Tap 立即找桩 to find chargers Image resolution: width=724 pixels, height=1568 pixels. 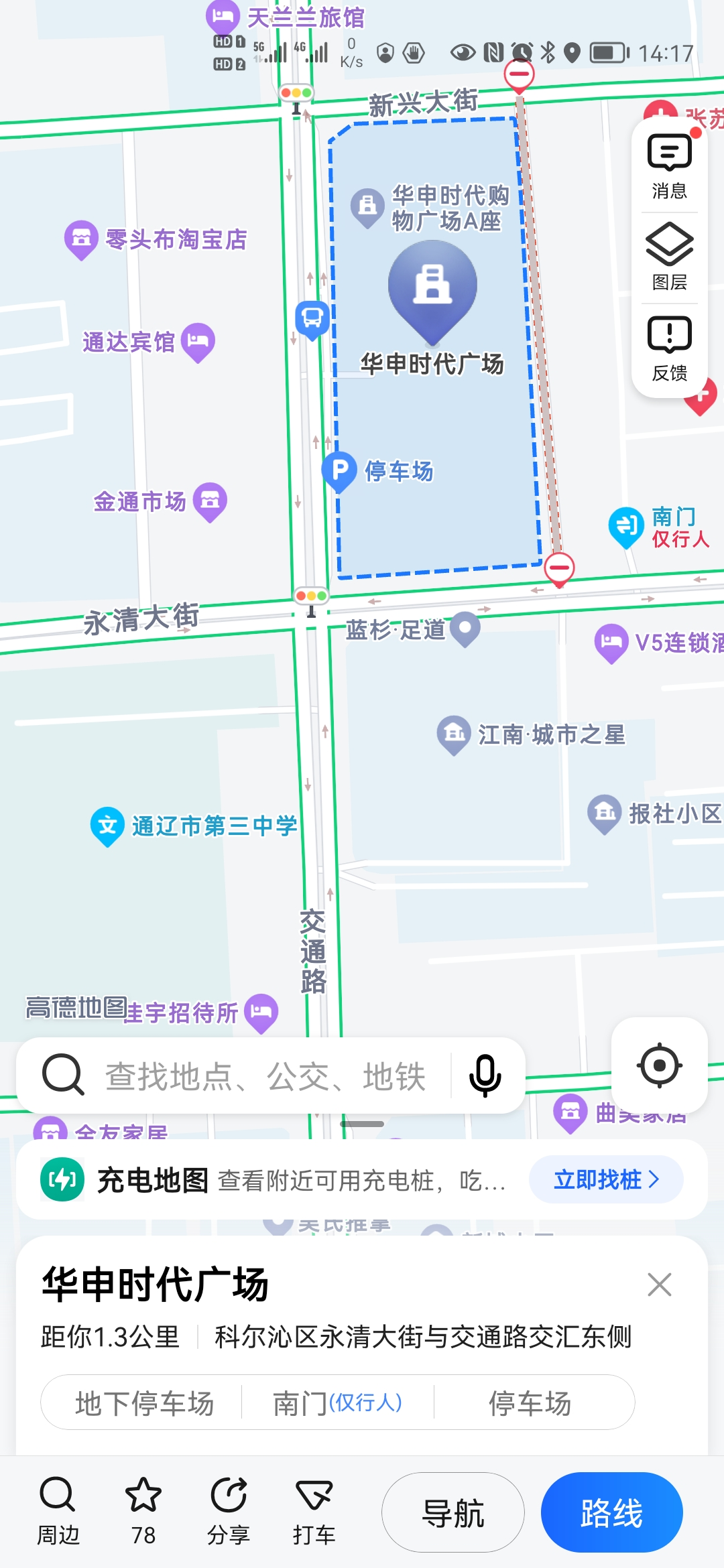click(606, 1179)
